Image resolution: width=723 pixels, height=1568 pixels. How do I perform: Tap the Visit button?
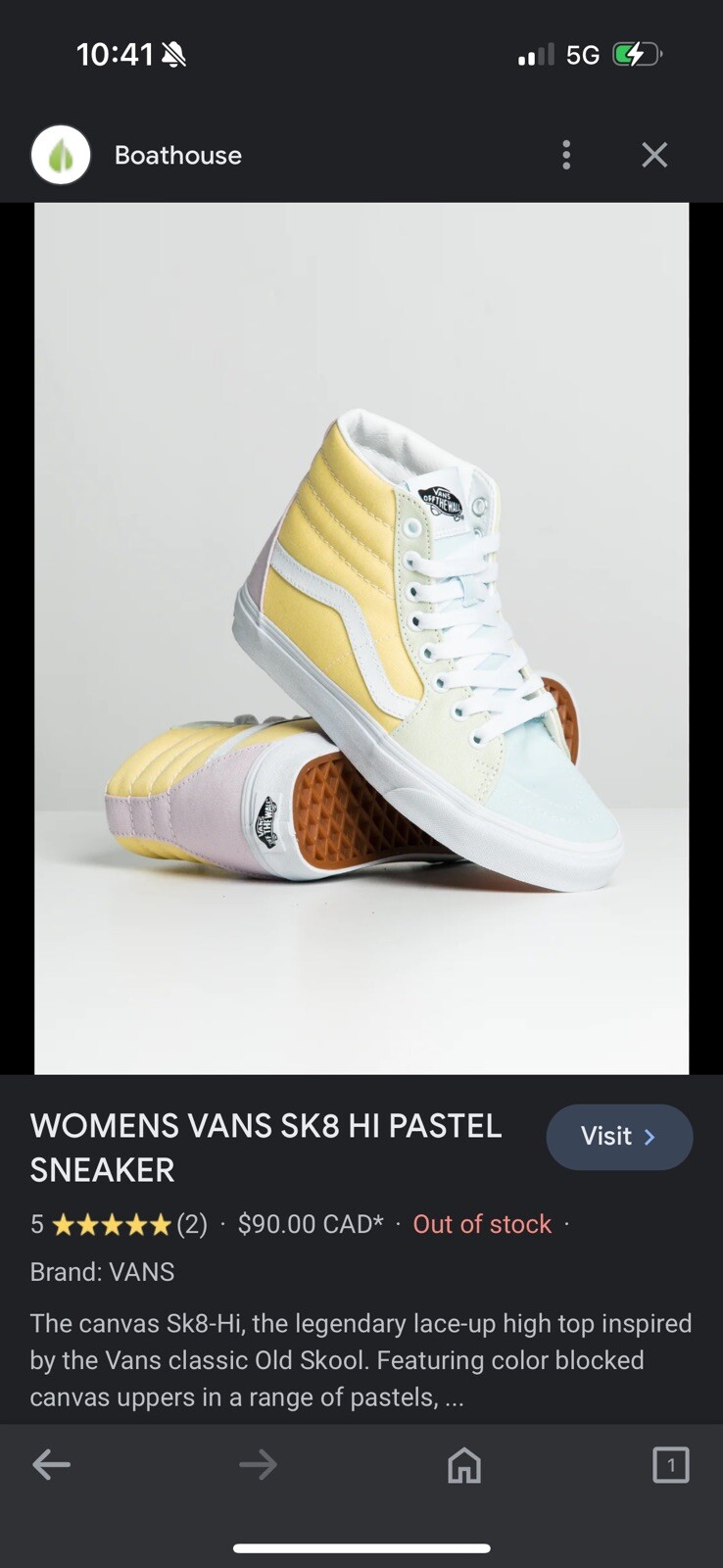coord(619,1137)
